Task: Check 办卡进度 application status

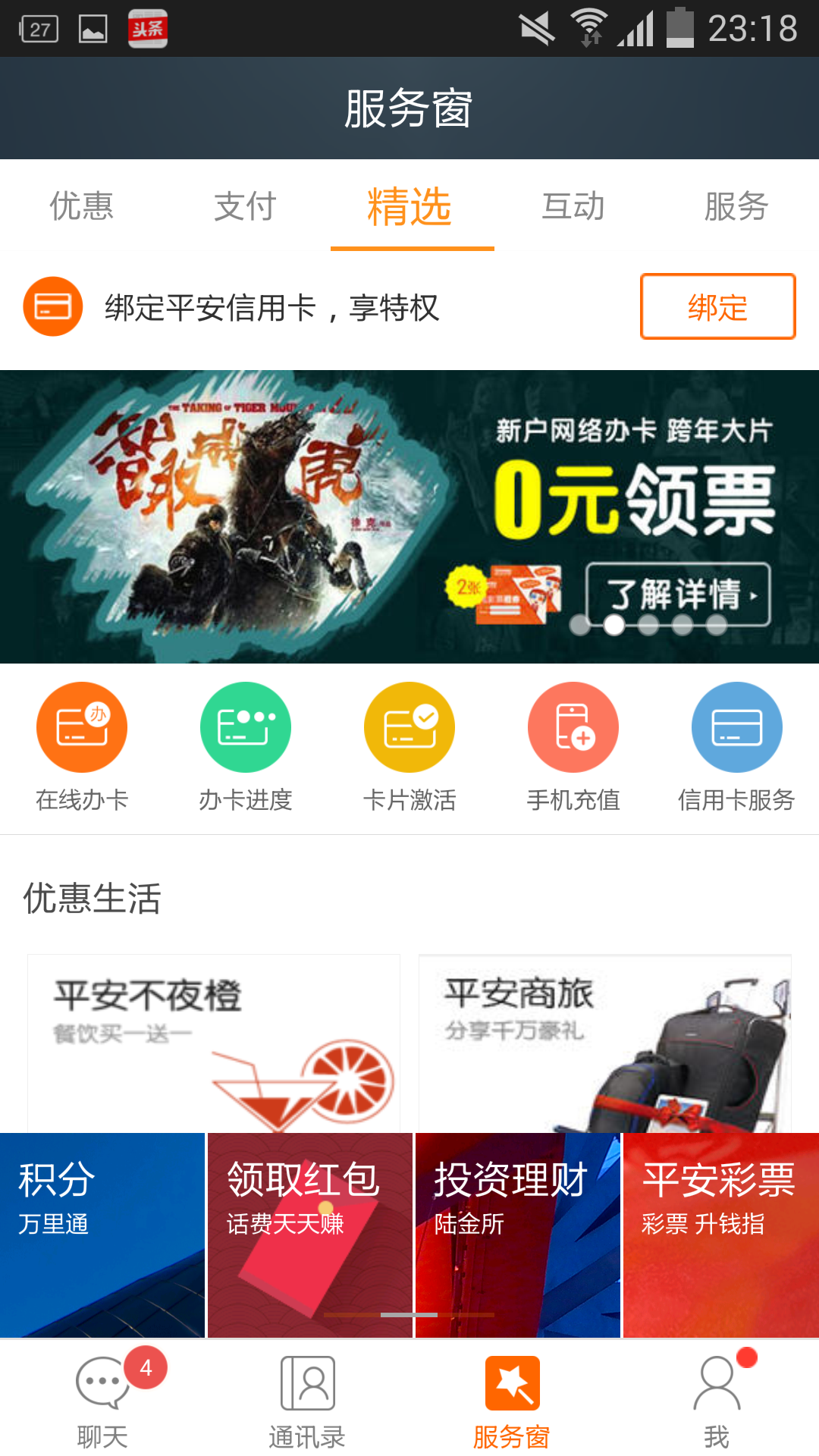Action: pyautogui.click(x=245, y=747)
